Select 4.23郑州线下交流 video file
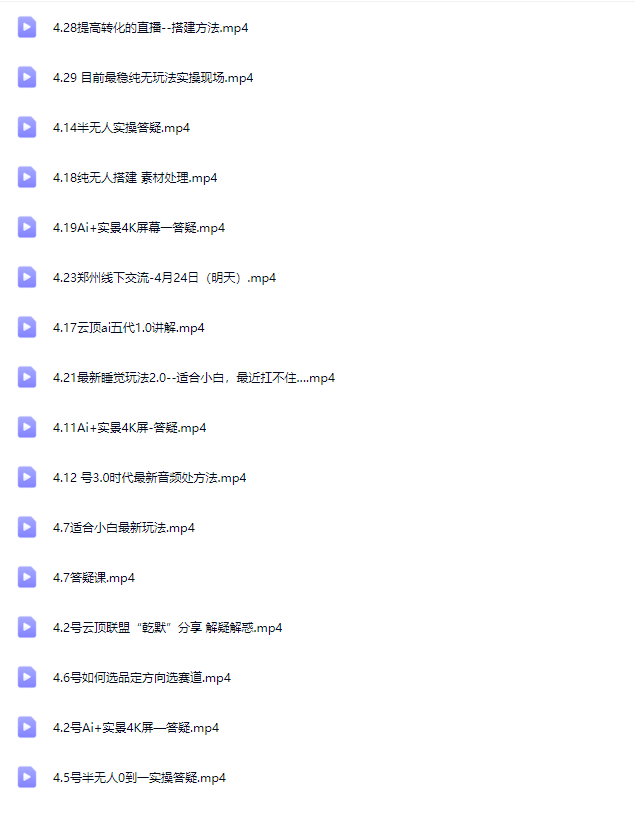This screenshot has width=635, height=816. coord(164,278)
